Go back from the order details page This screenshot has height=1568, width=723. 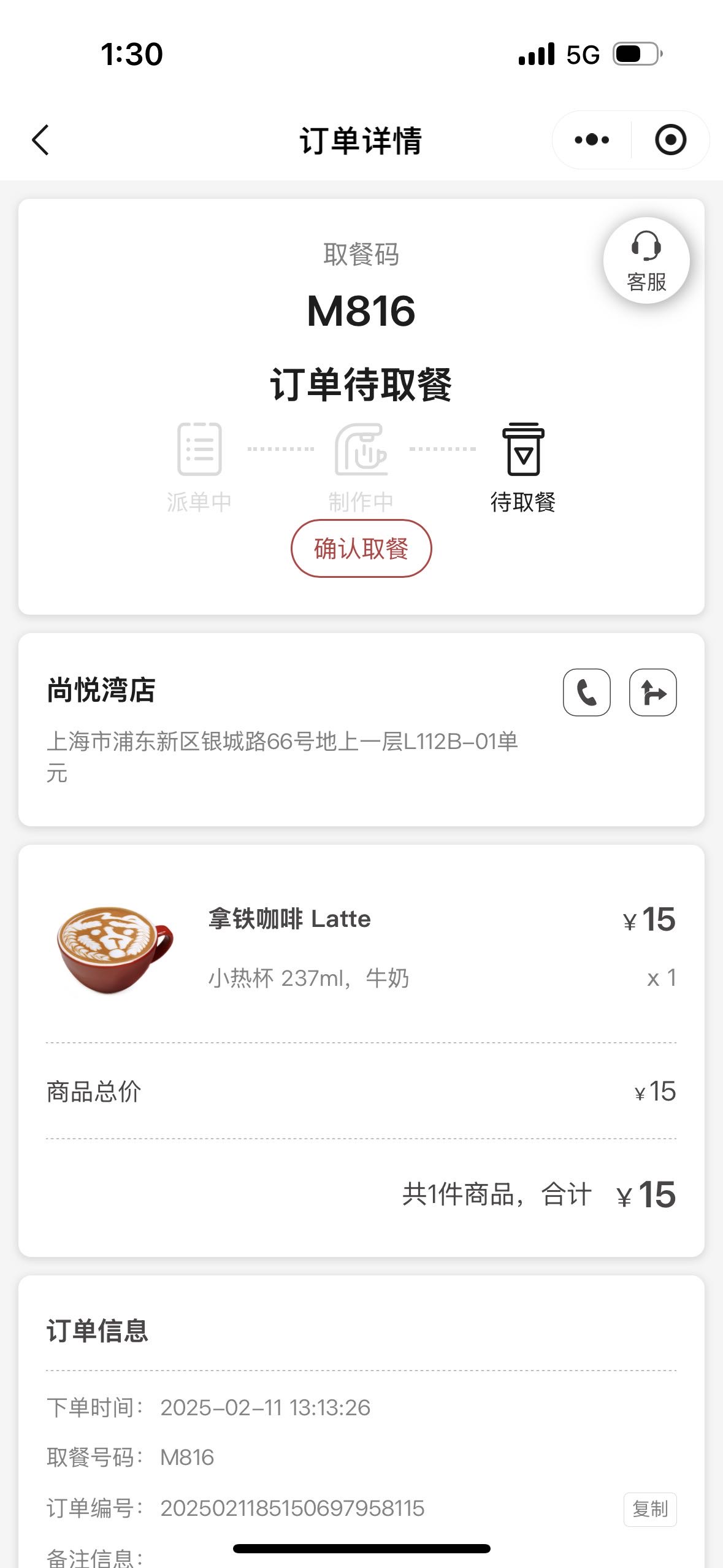coord(40,140)
